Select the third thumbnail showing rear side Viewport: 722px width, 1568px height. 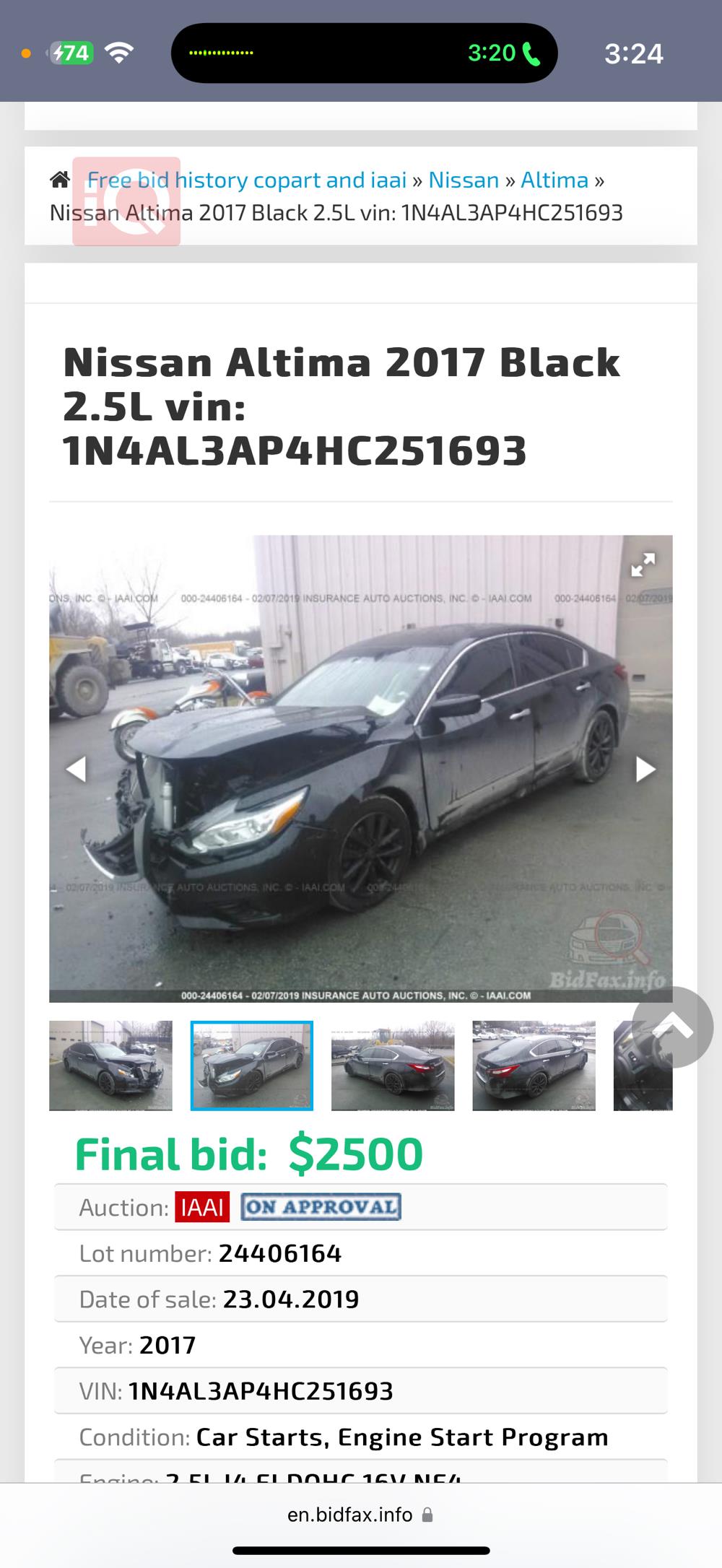393,1066
